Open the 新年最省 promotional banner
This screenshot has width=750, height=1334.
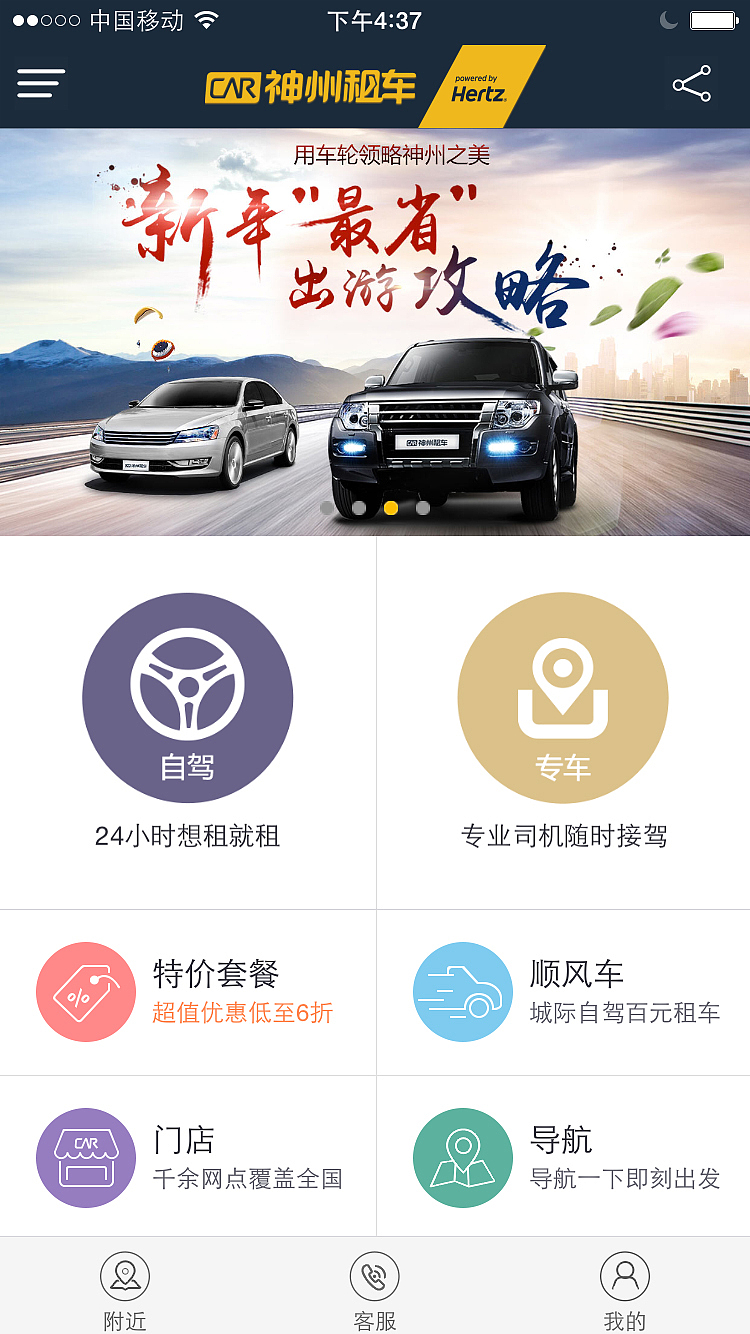(375, 330)
